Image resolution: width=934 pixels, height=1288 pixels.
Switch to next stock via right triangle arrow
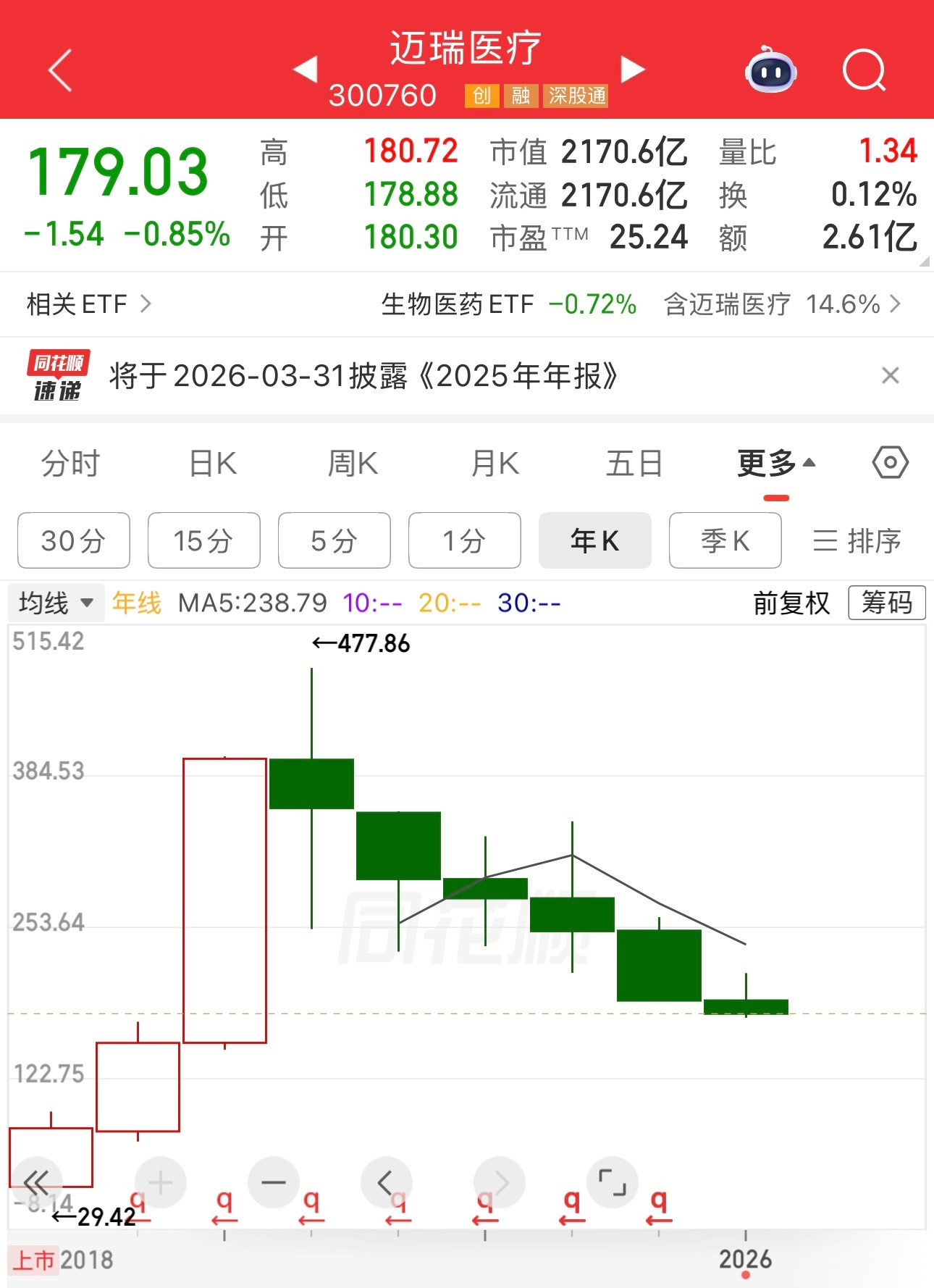[633, 70]
